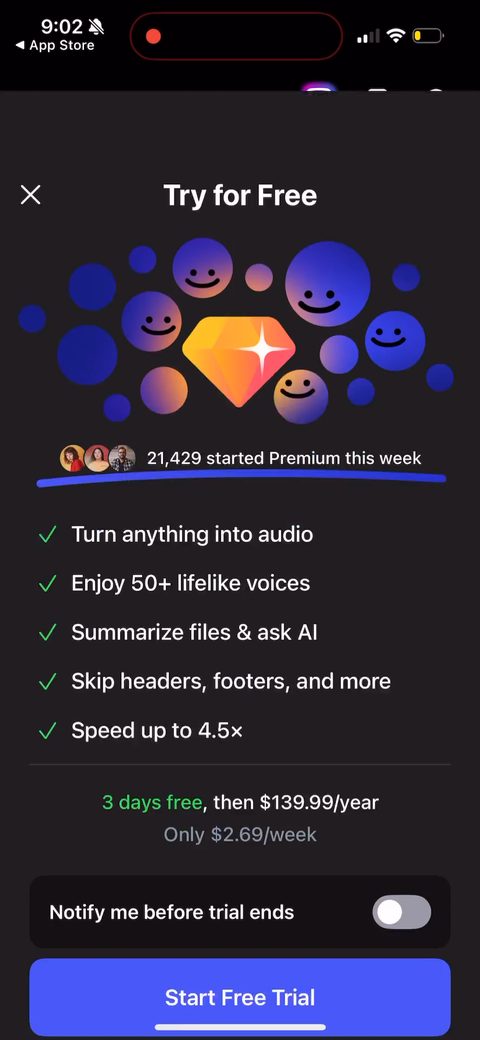Return to App Store via status bar link

(x=55, y=46)
